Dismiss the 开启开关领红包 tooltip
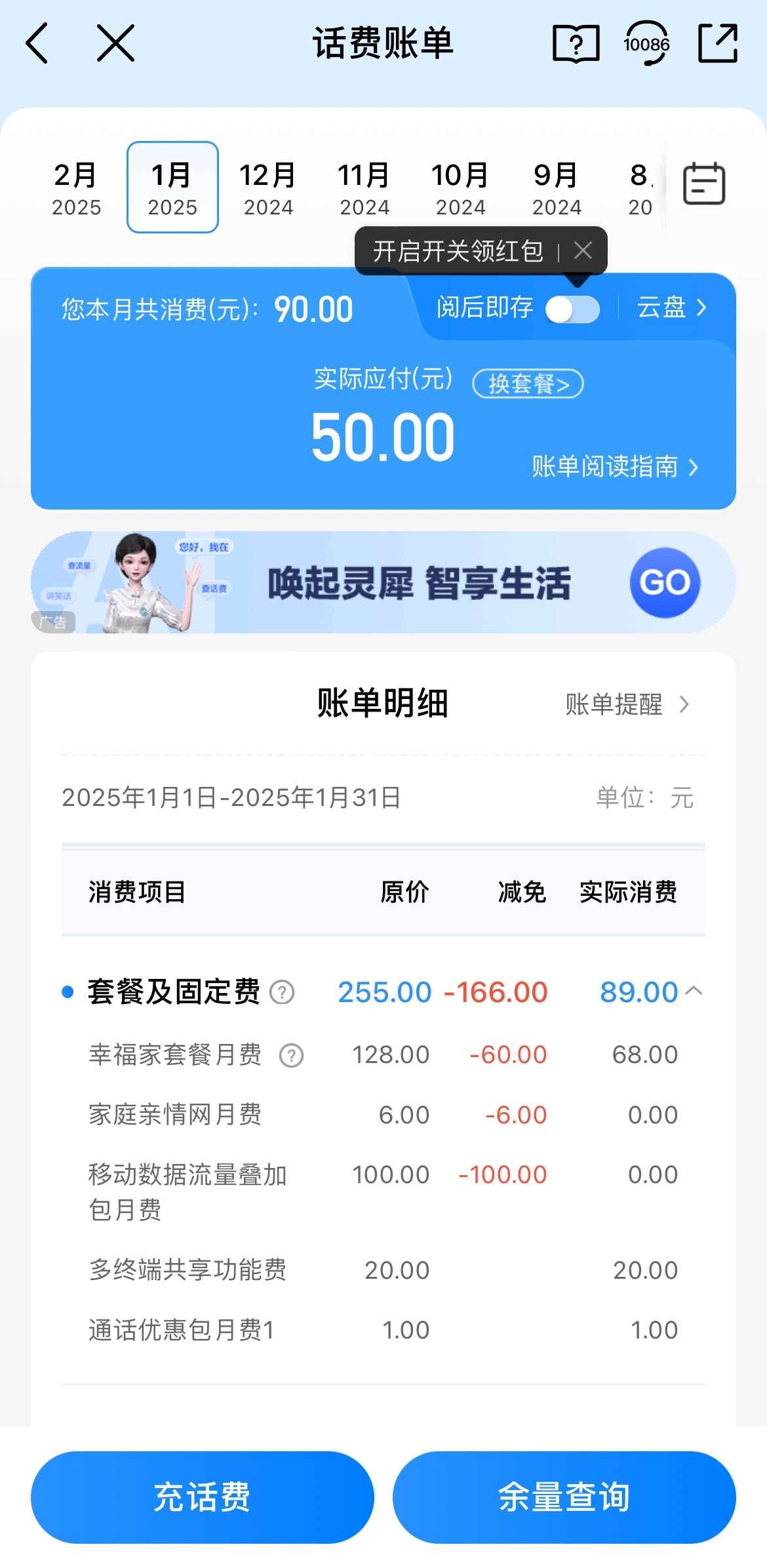 click(x=583, y=251)
